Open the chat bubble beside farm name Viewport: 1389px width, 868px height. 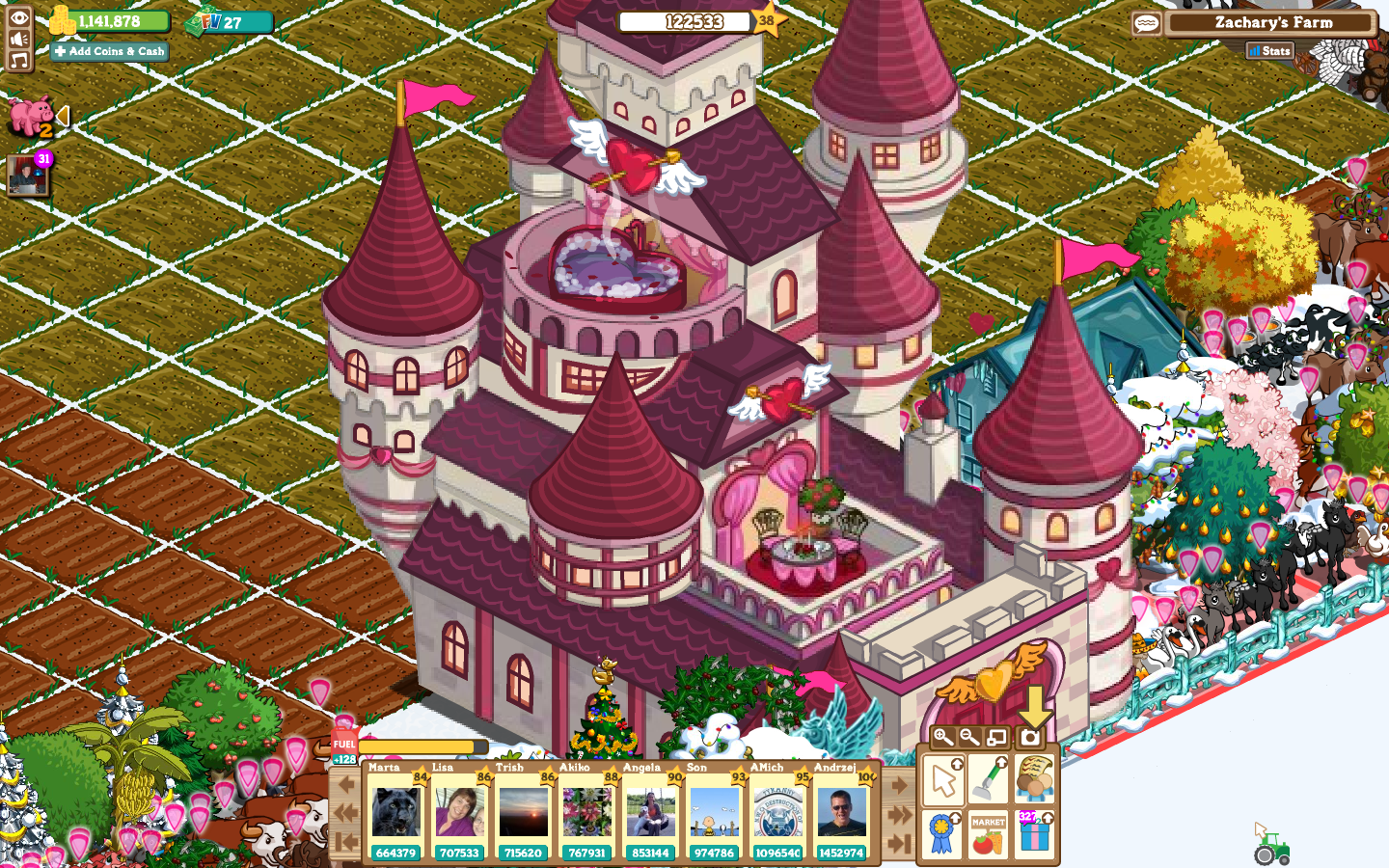click(x=1147, y=23)
